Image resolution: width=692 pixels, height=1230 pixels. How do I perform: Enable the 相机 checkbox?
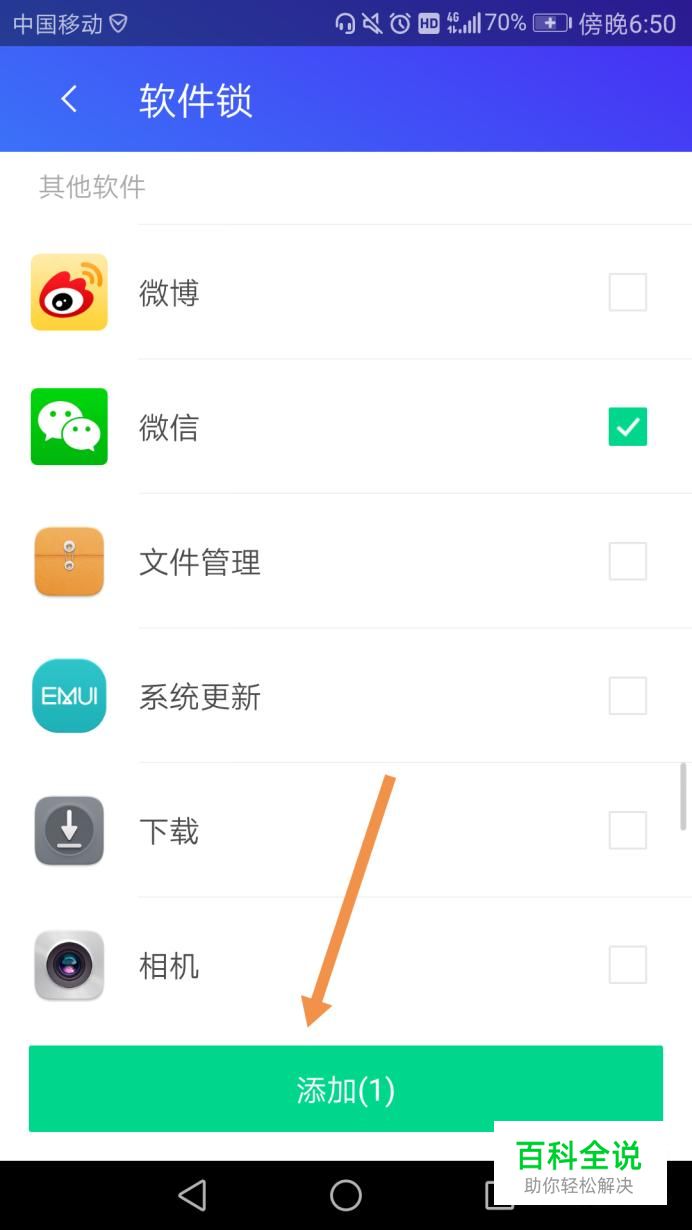(x=628, y=965)
